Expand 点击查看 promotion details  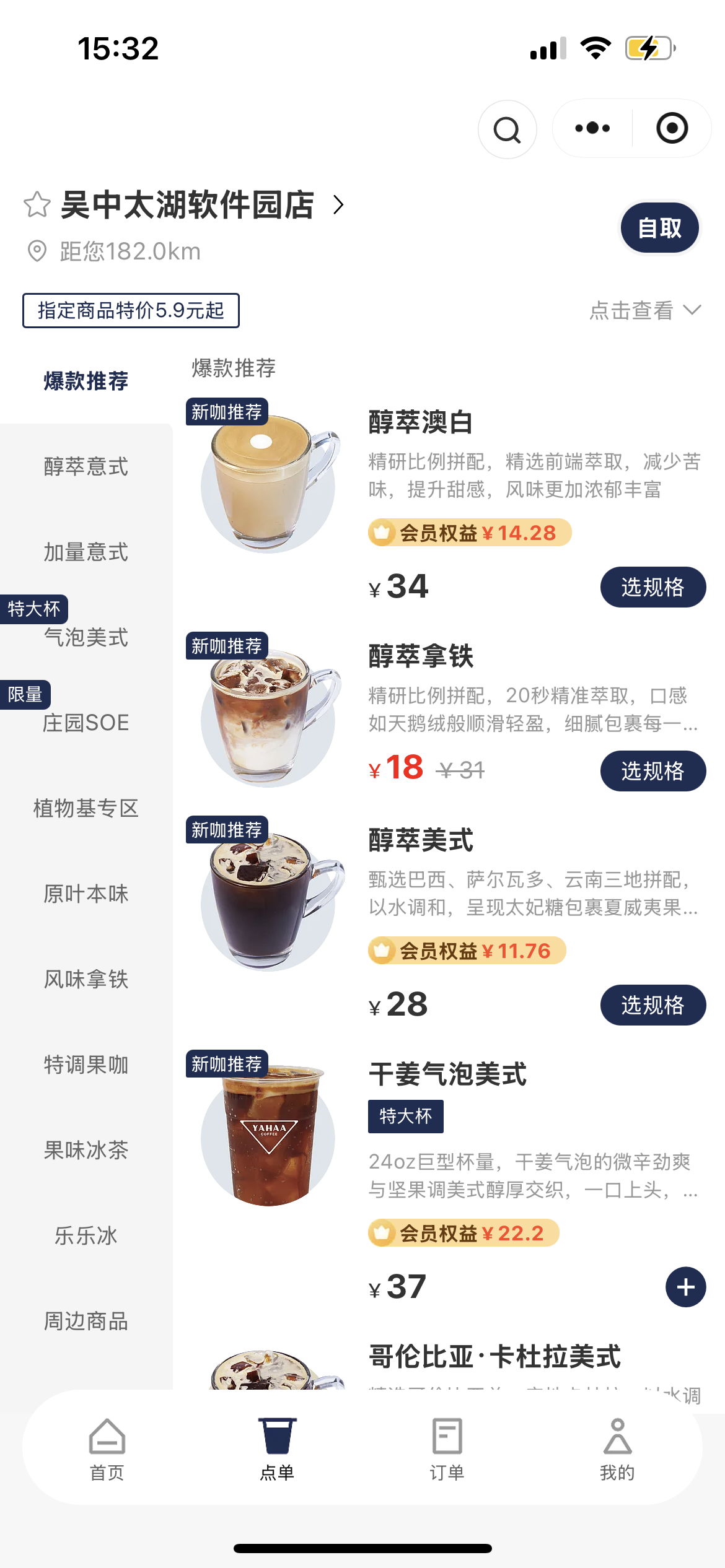[644, 310]
